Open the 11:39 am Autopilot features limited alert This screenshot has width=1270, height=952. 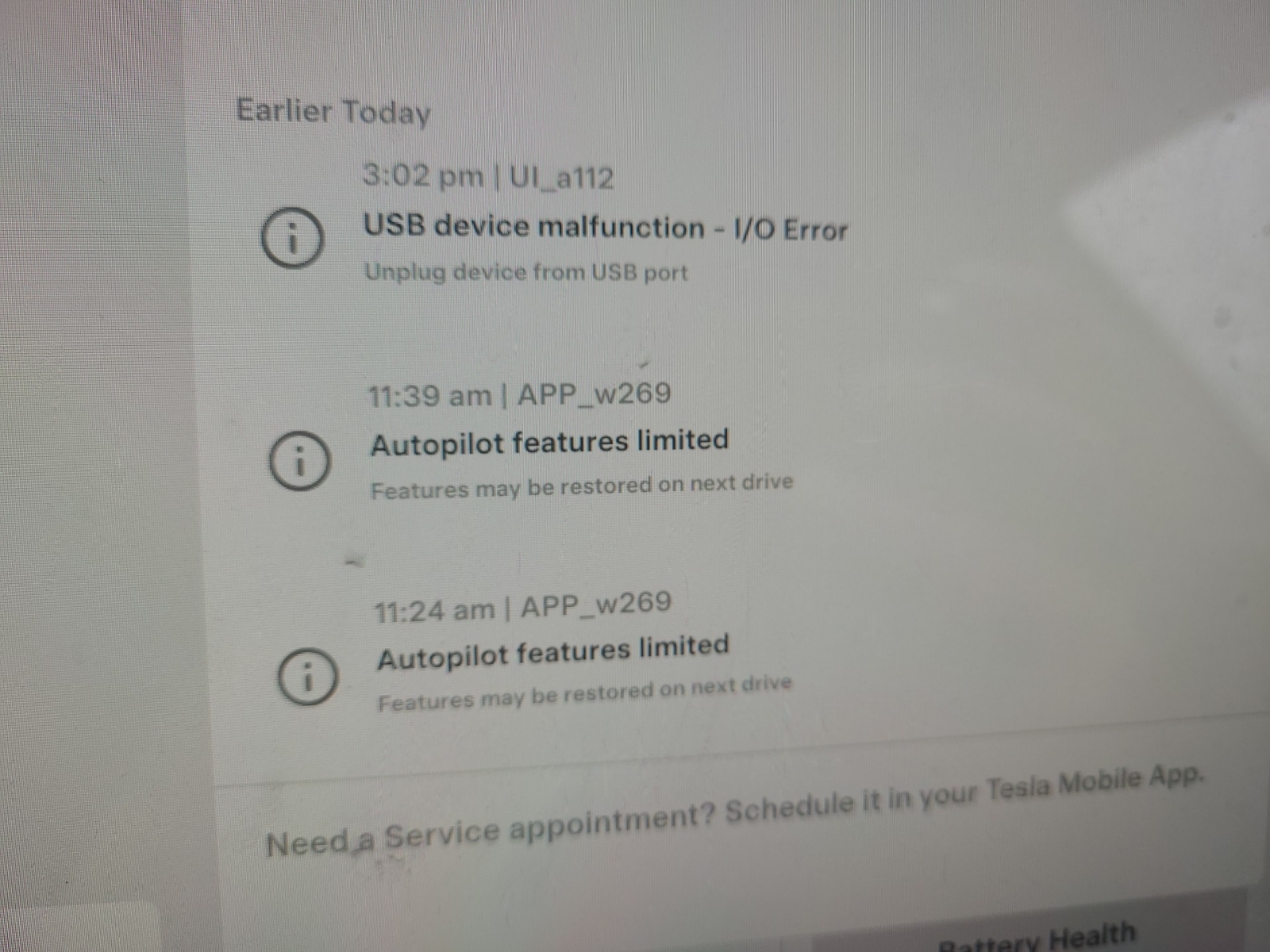pyautogui.click(x=549, y=443)
